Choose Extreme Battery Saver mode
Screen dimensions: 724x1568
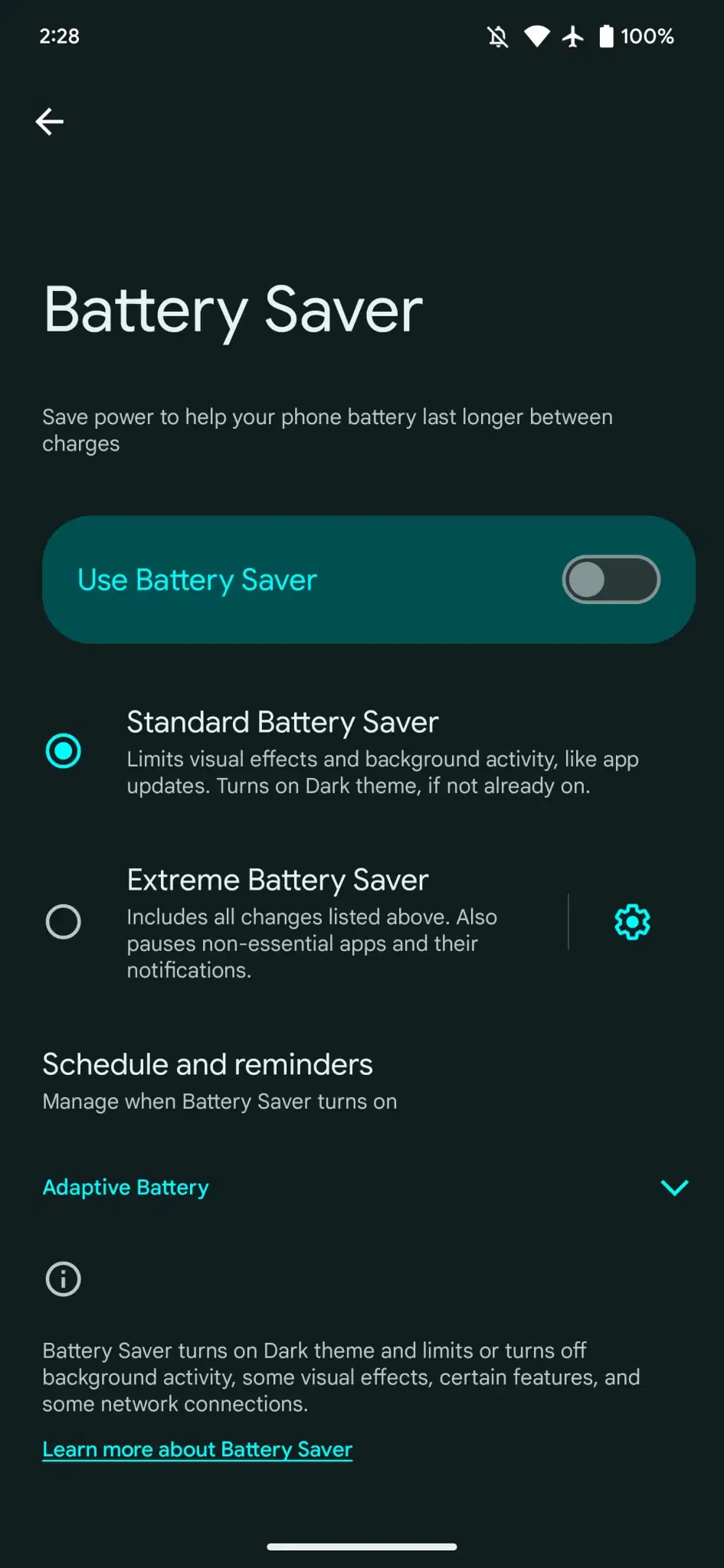63,922
